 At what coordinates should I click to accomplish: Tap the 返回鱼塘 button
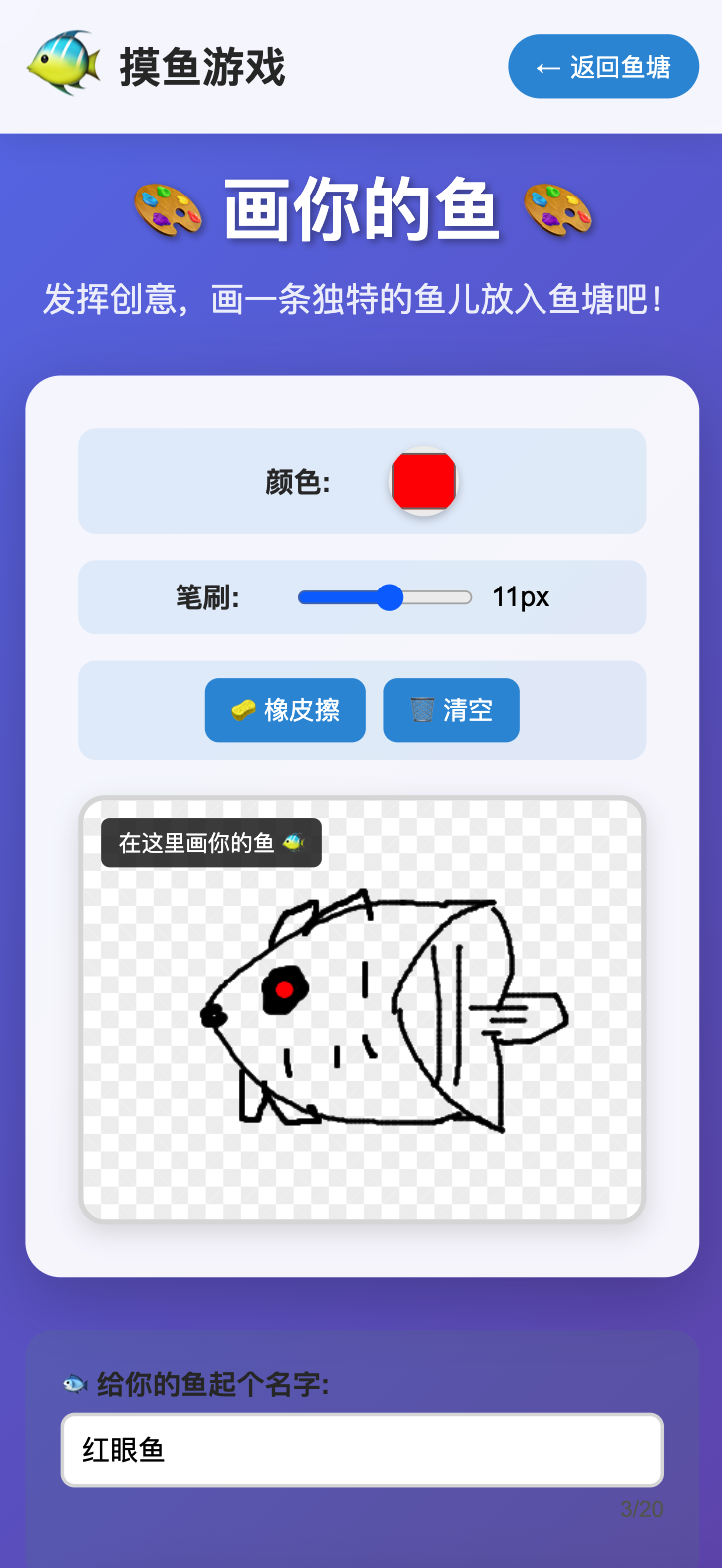point(603,67)
